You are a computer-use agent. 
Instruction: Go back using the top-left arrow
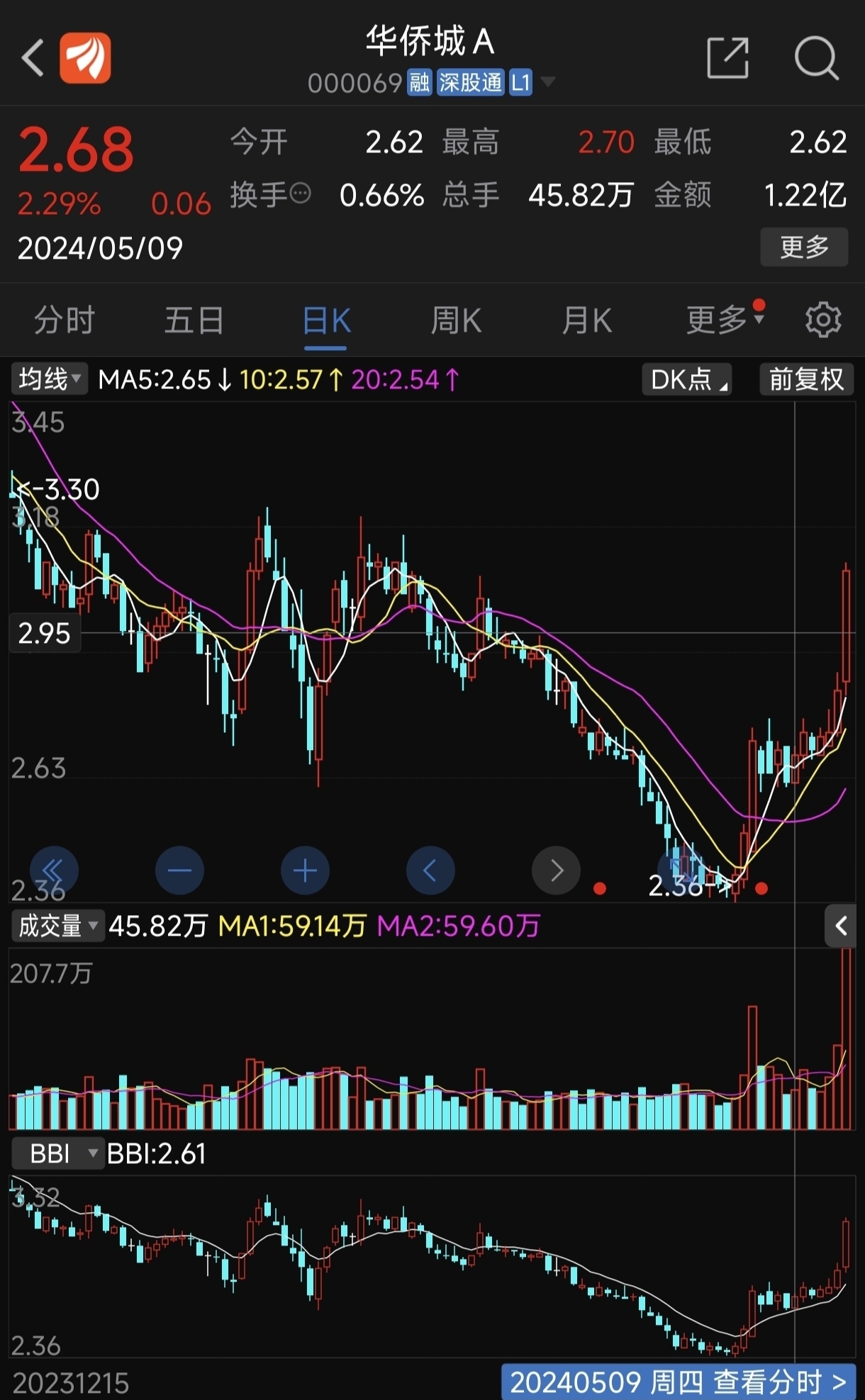coord(33,58)
